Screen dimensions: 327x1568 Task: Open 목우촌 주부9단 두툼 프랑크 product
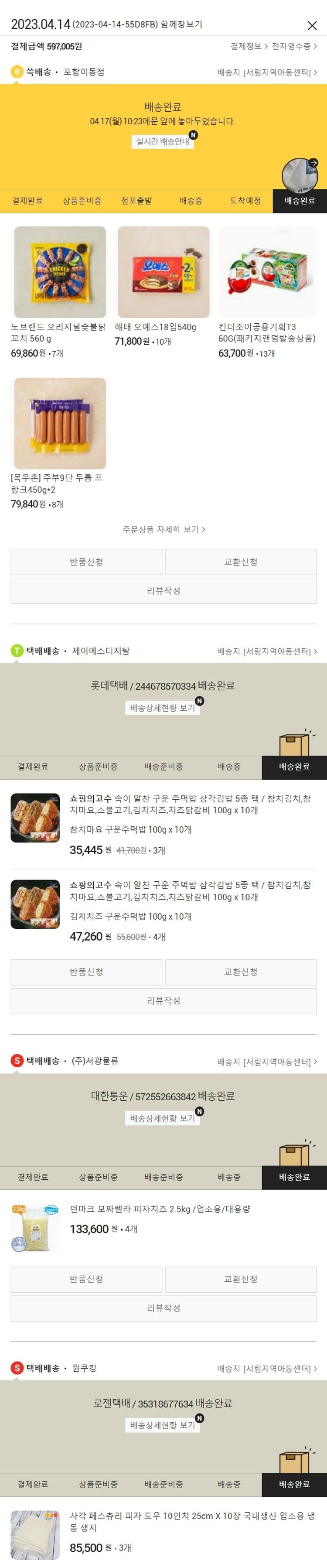pyautogui.click(x=60, y=423)
